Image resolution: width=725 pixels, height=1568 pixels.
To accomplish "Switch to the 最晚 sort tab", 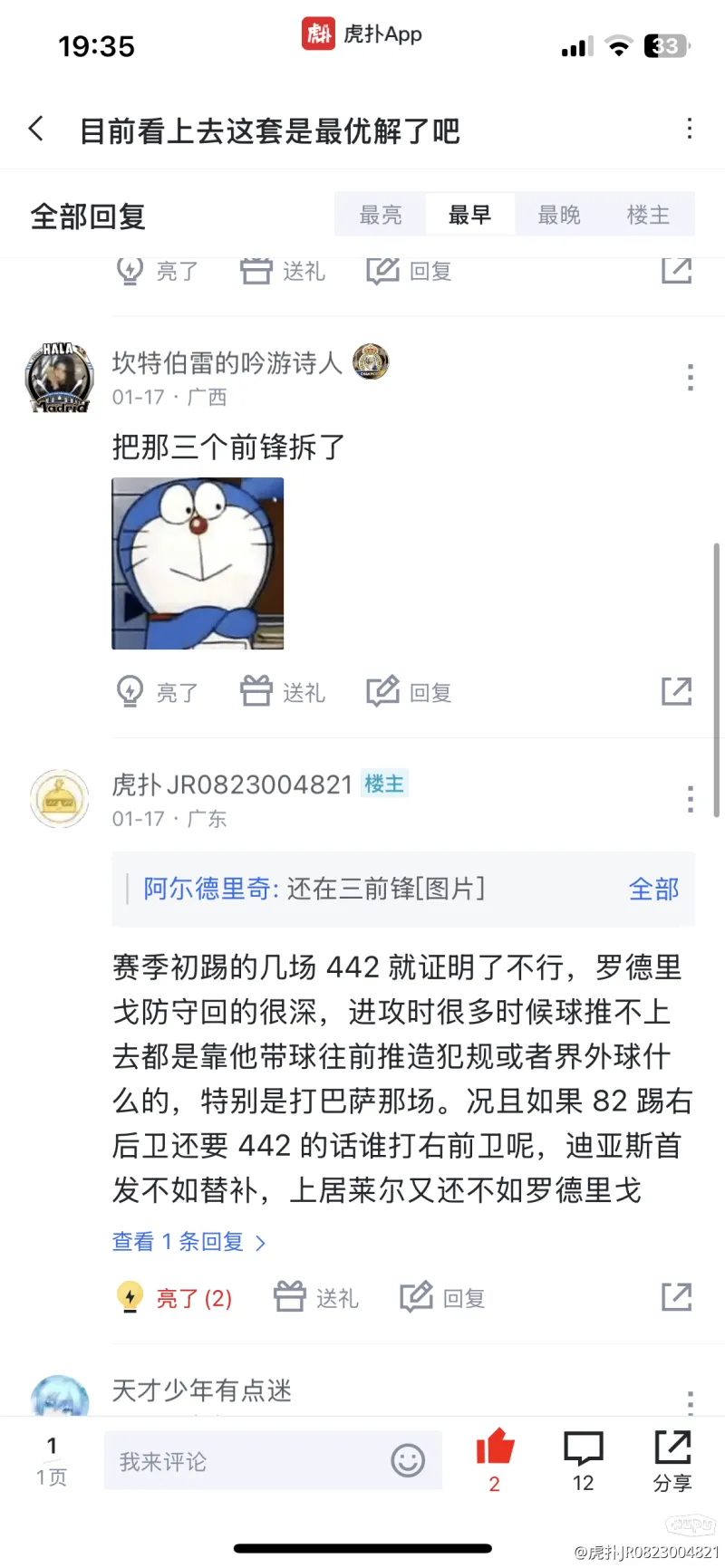I will coord(559,215).
